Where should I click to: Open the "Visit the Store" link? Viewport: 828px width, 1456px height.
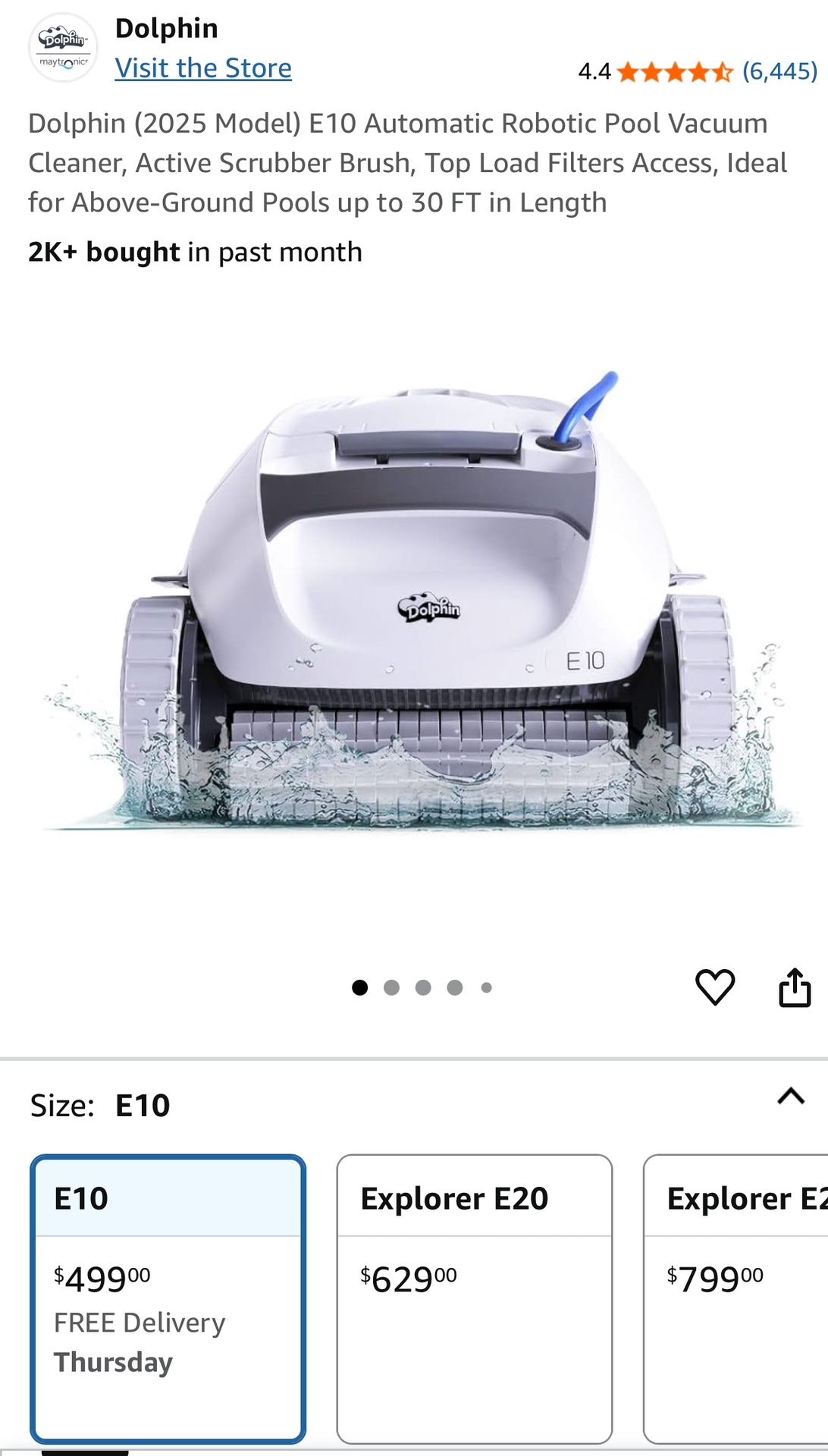point(203,68)
